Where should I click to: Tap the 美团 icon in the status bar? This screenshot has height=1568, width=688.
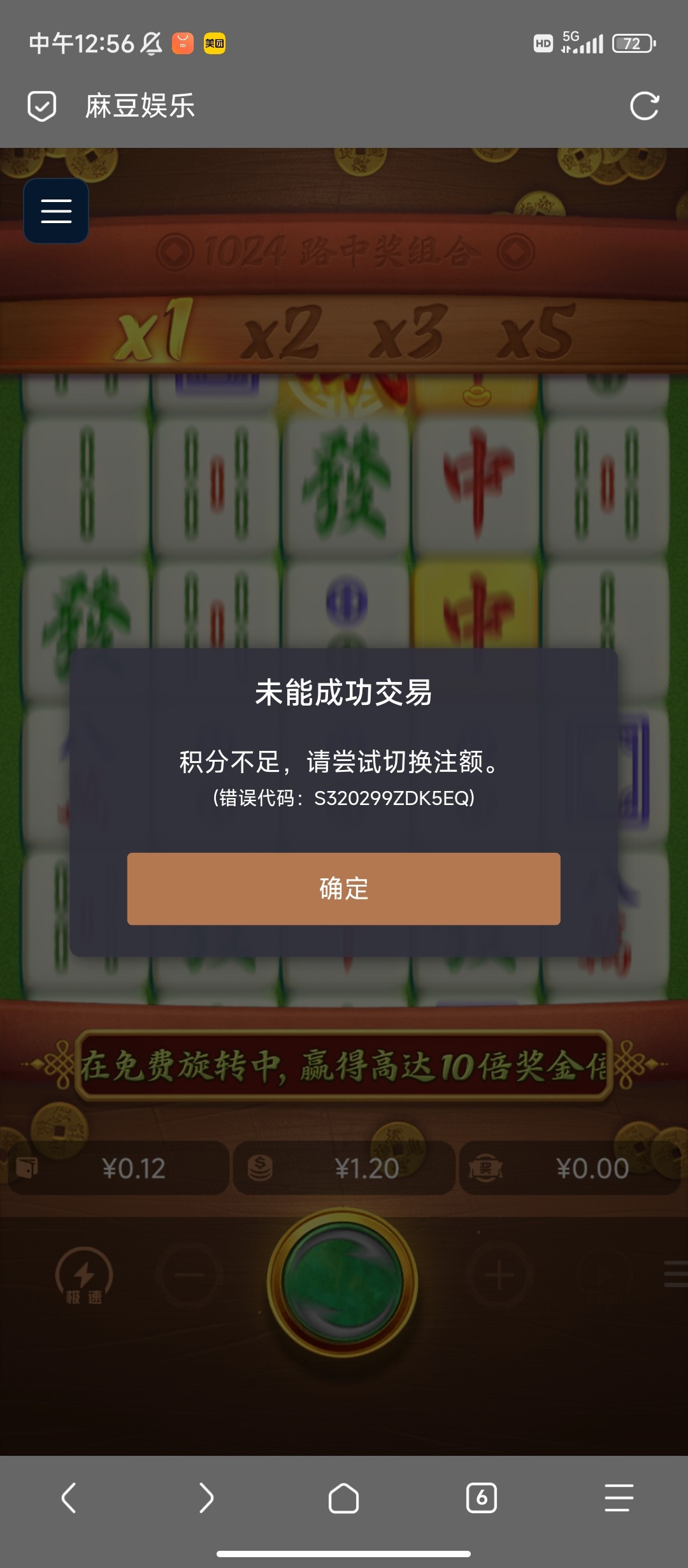pyautogui.click(x=215, y=42)
